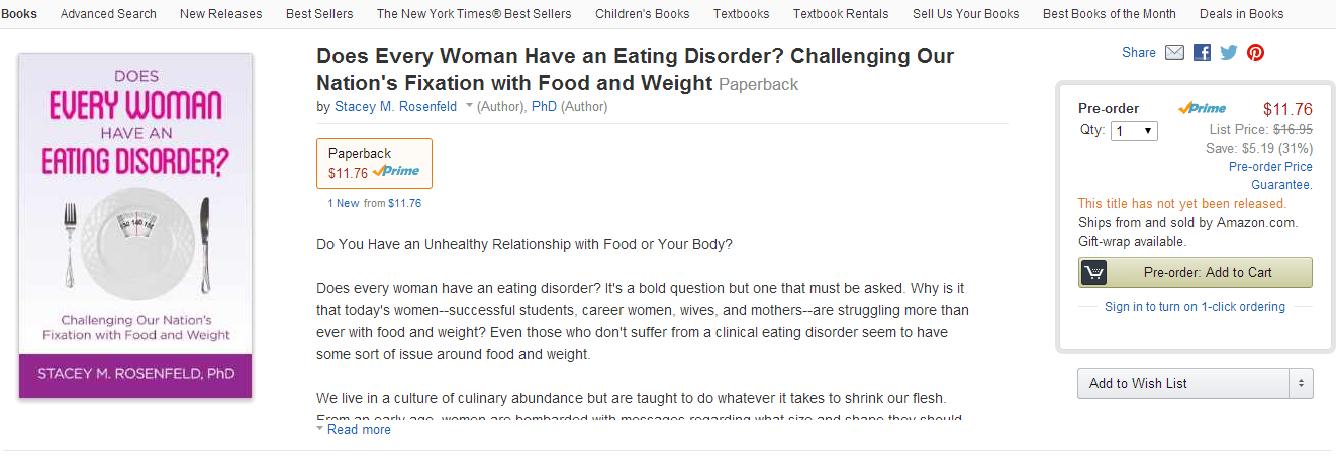Open Best Sellers page
Viewport: 1336px width, 465px height.
319,14
